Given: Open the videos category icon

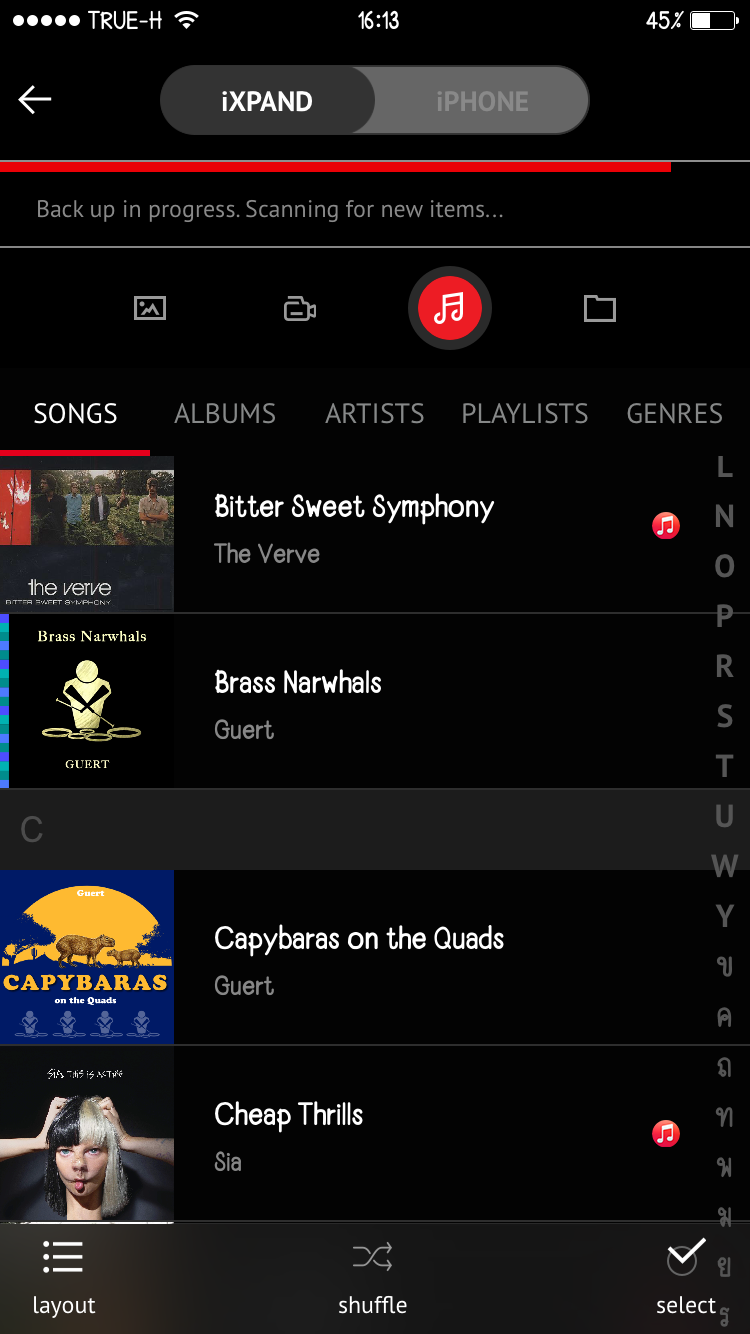Looking at the screenshot, I should click(x=300, y=309).
